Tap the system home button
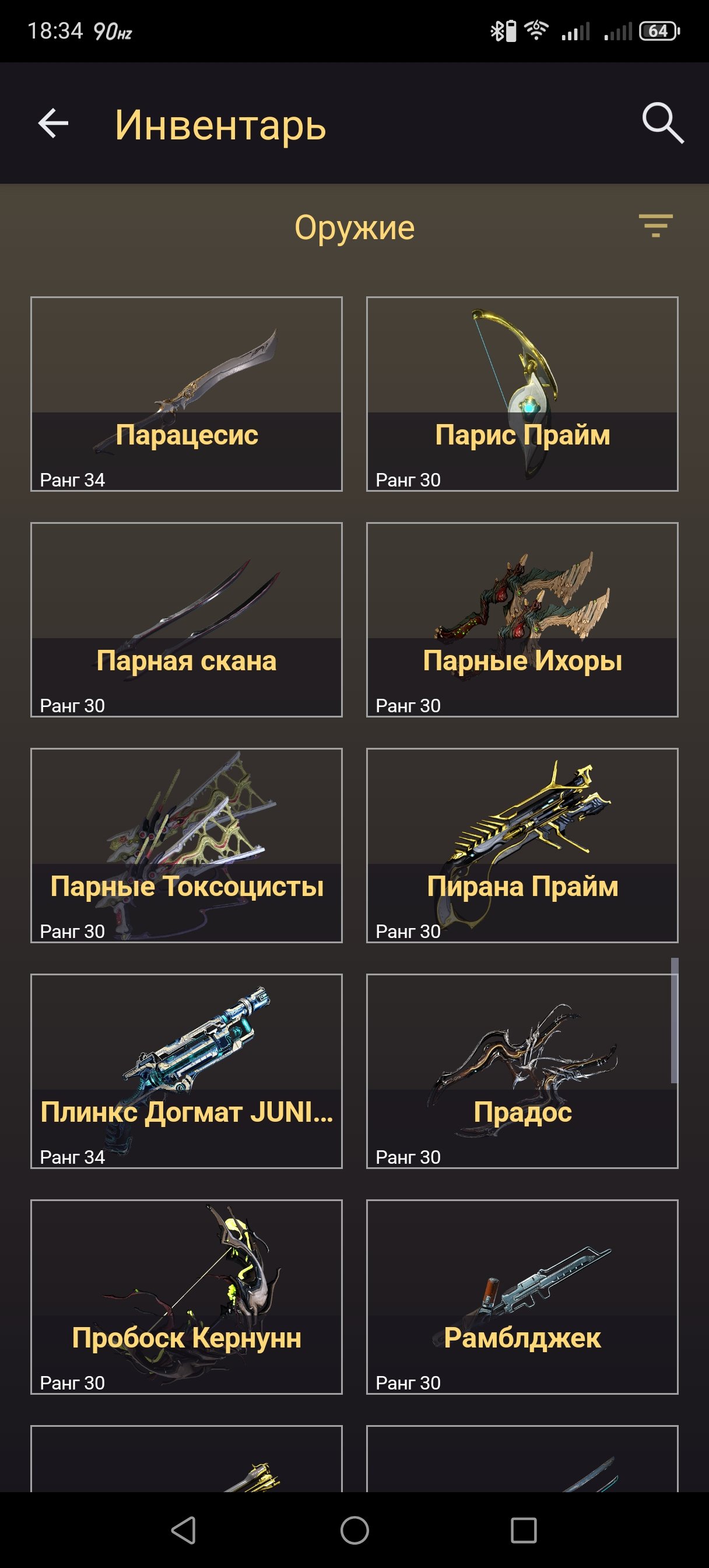The width and height of the screenshot is (709, 1568). 354,1530
